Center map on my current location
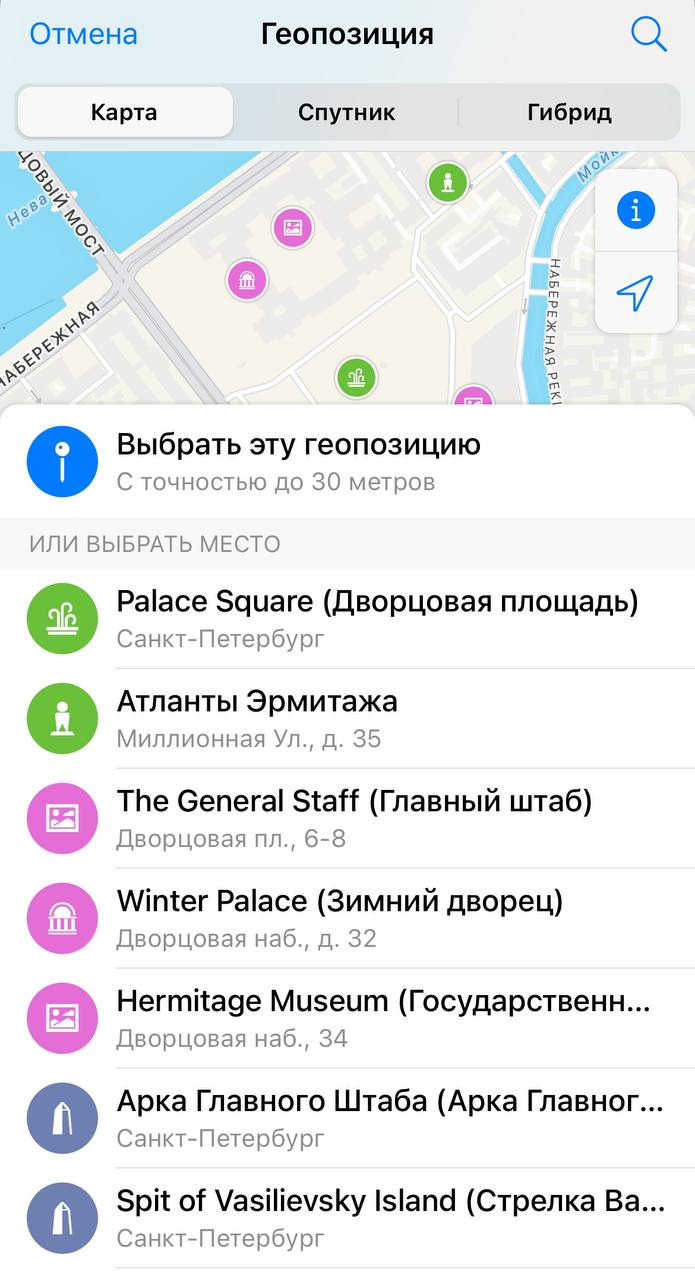The image size is (695, 1280). (x=635, y=291)
